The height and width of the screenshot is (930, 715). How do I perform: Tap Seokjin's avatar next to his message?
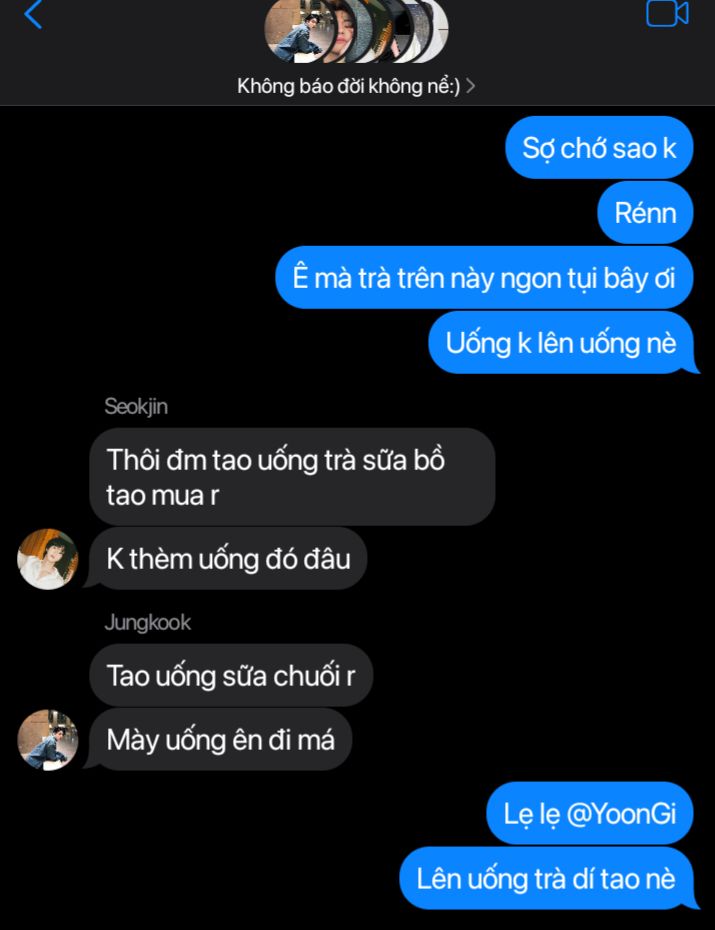point(48,559)
